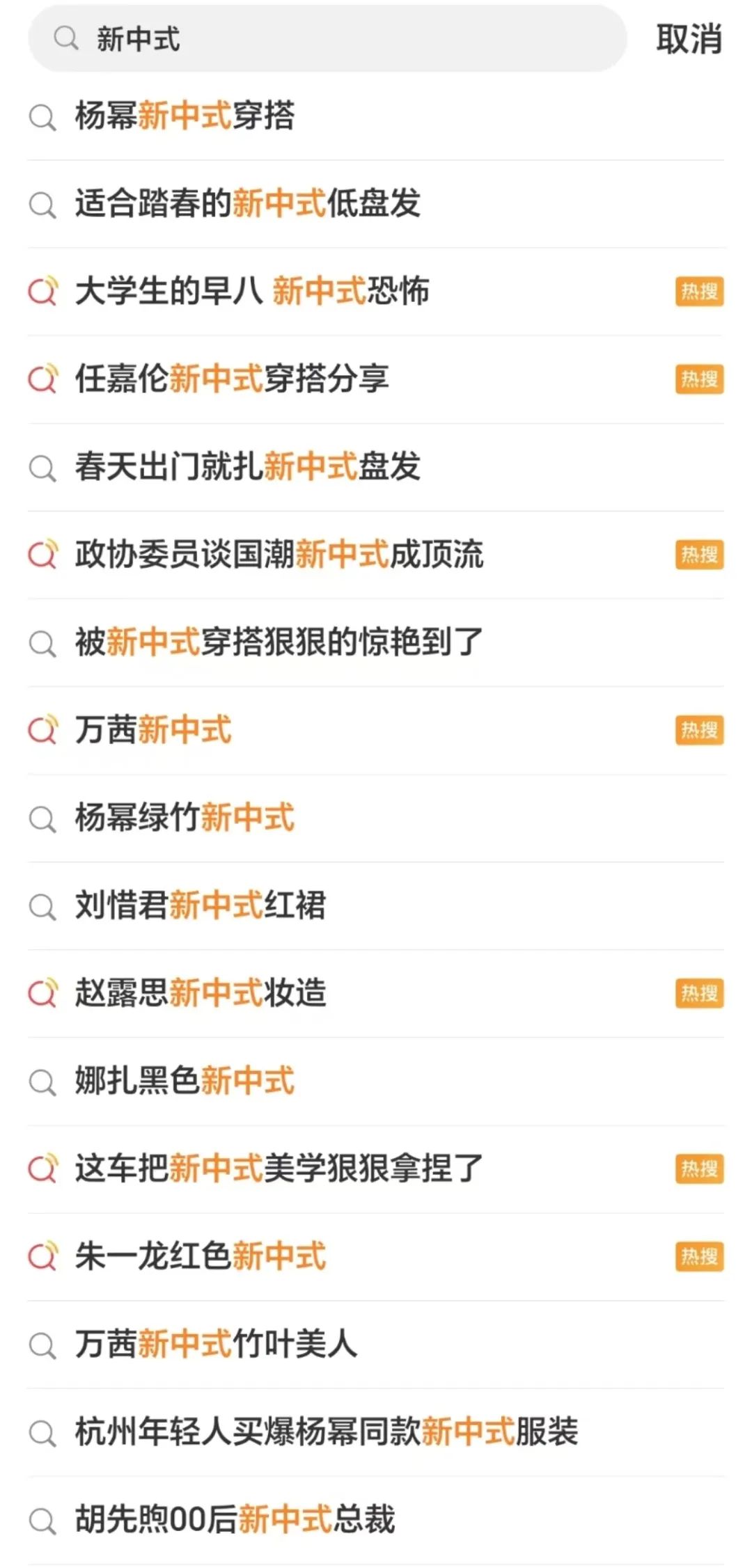Open suggestion 胡先煦00后新中式总裁
This screenshot has height=1568, width=752.
(x=376, y=1519)
